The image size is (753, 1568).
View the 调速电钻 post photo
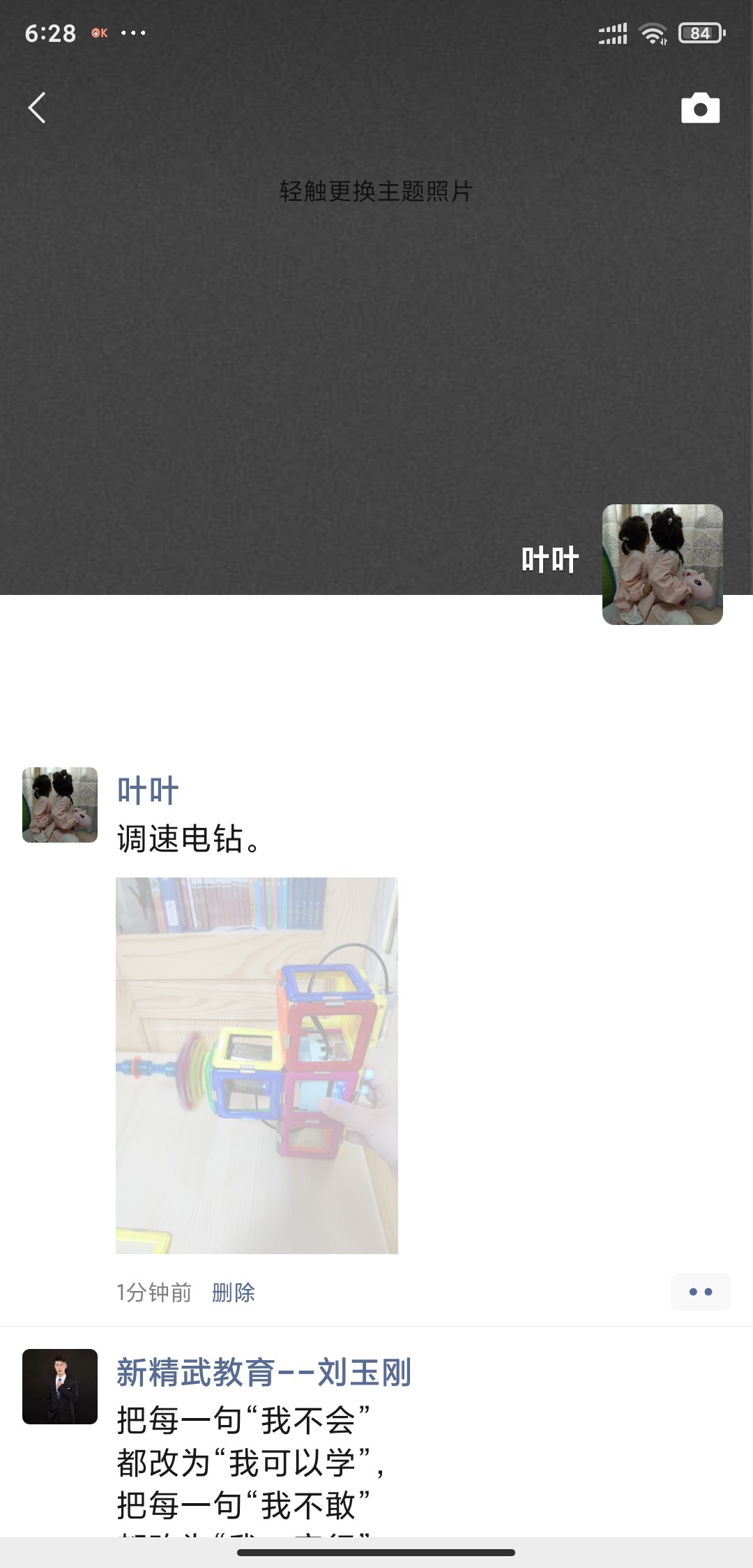[257, 1065]
